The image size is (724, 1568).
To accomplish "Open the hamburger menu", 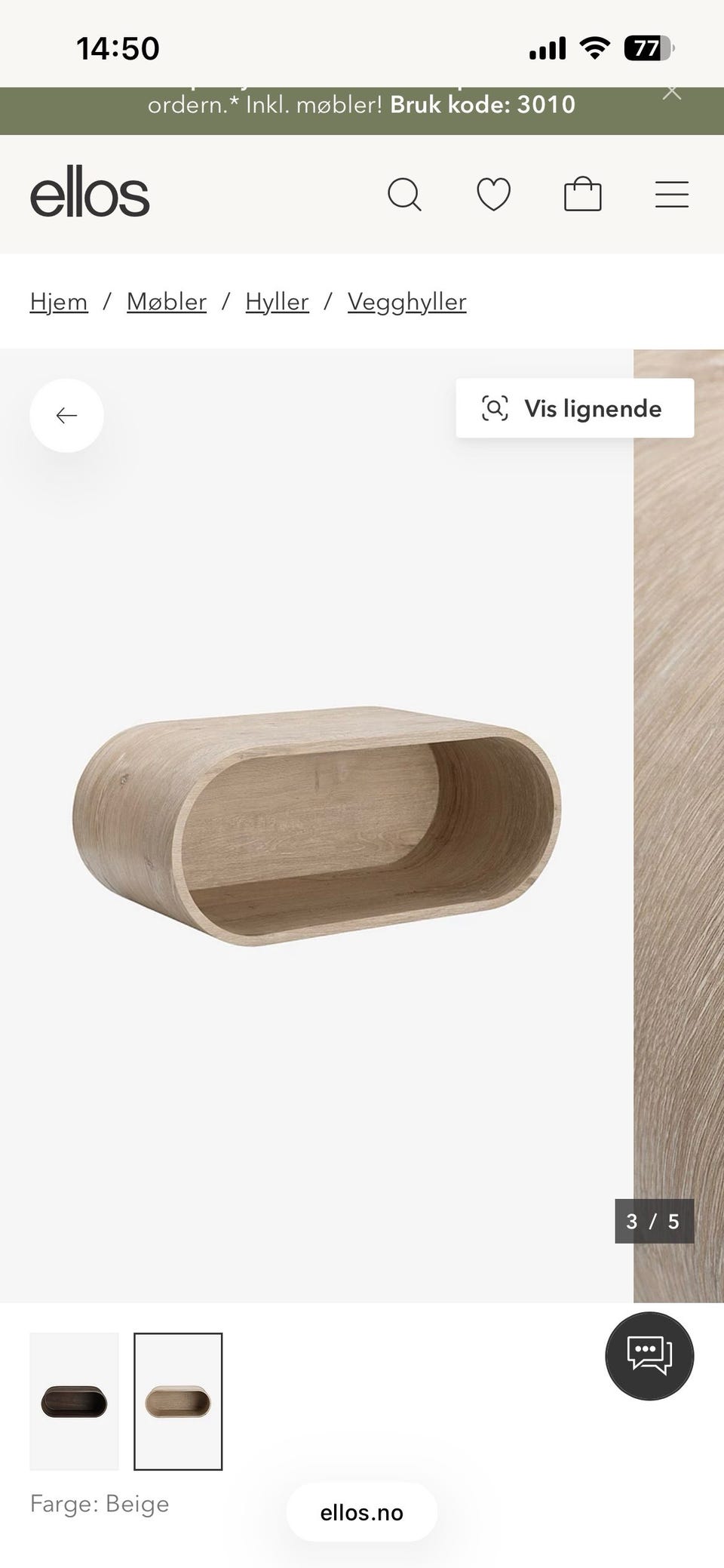I will [672, 195].
